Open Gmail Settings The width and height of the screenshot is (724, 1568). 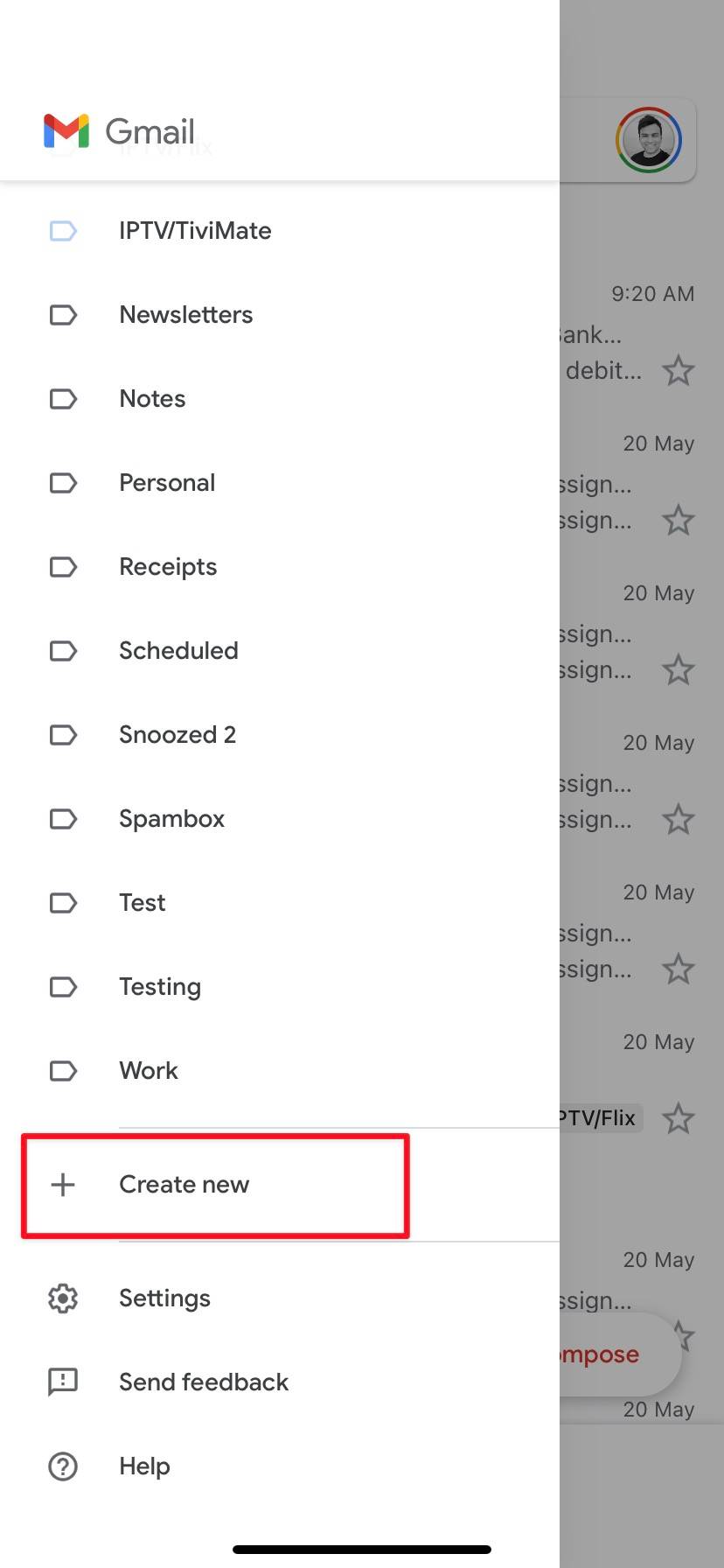tap(164, 1298)
